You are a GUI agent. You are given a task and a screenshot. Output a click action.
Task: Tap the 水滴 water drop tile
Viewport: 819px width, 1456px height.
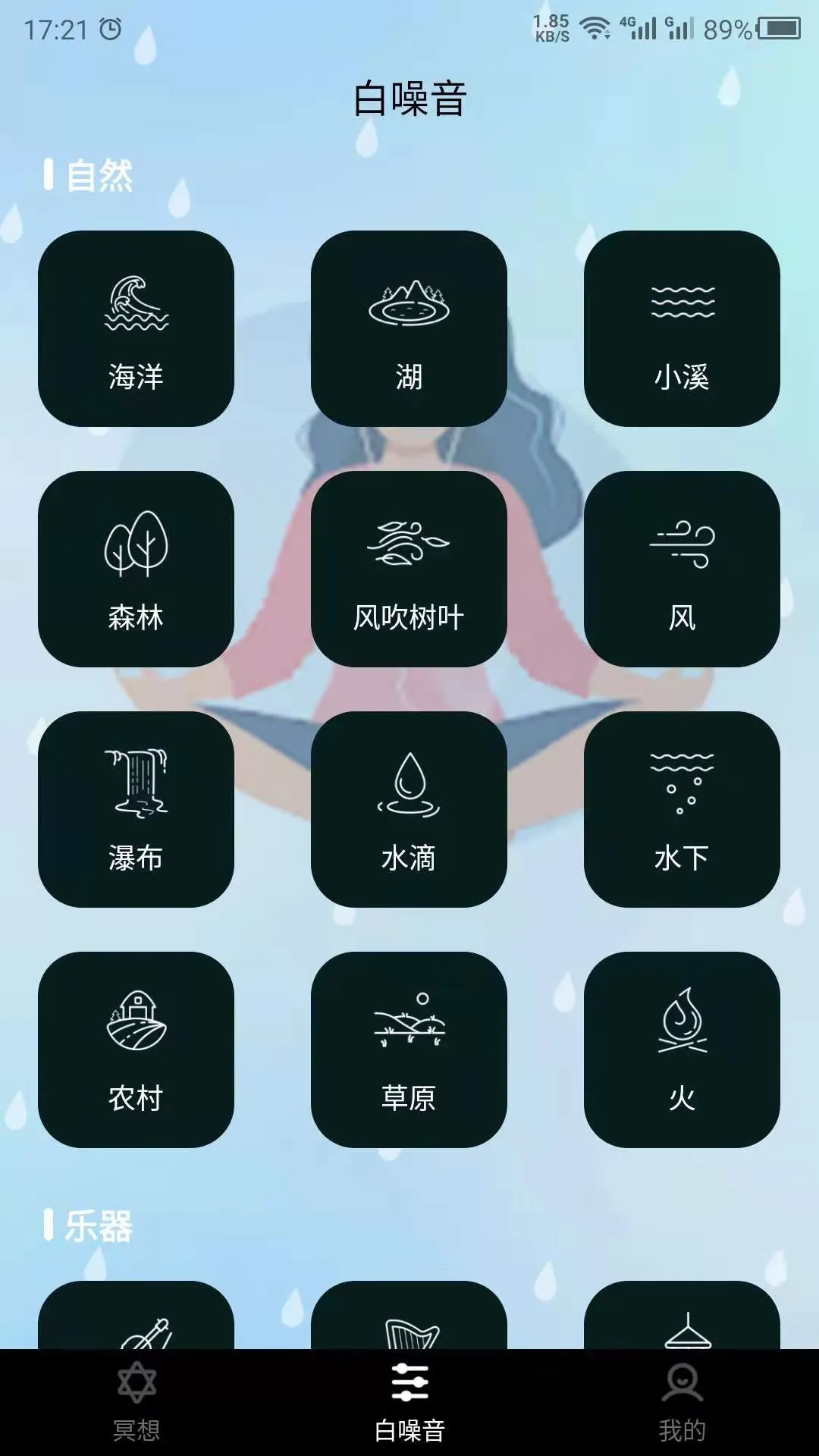point(409,809)
